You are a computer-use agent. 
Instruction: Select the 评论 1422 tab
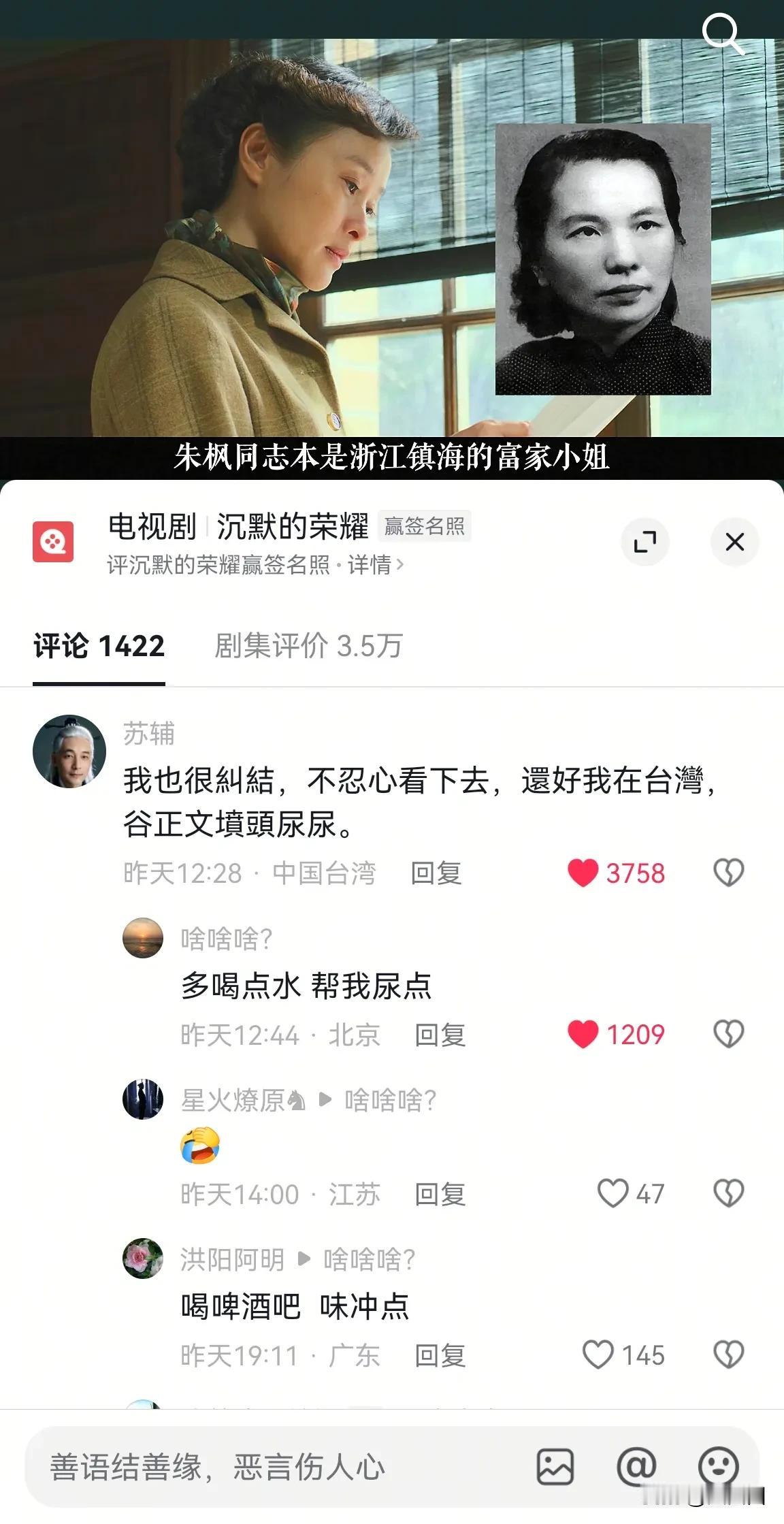point(99,646)
